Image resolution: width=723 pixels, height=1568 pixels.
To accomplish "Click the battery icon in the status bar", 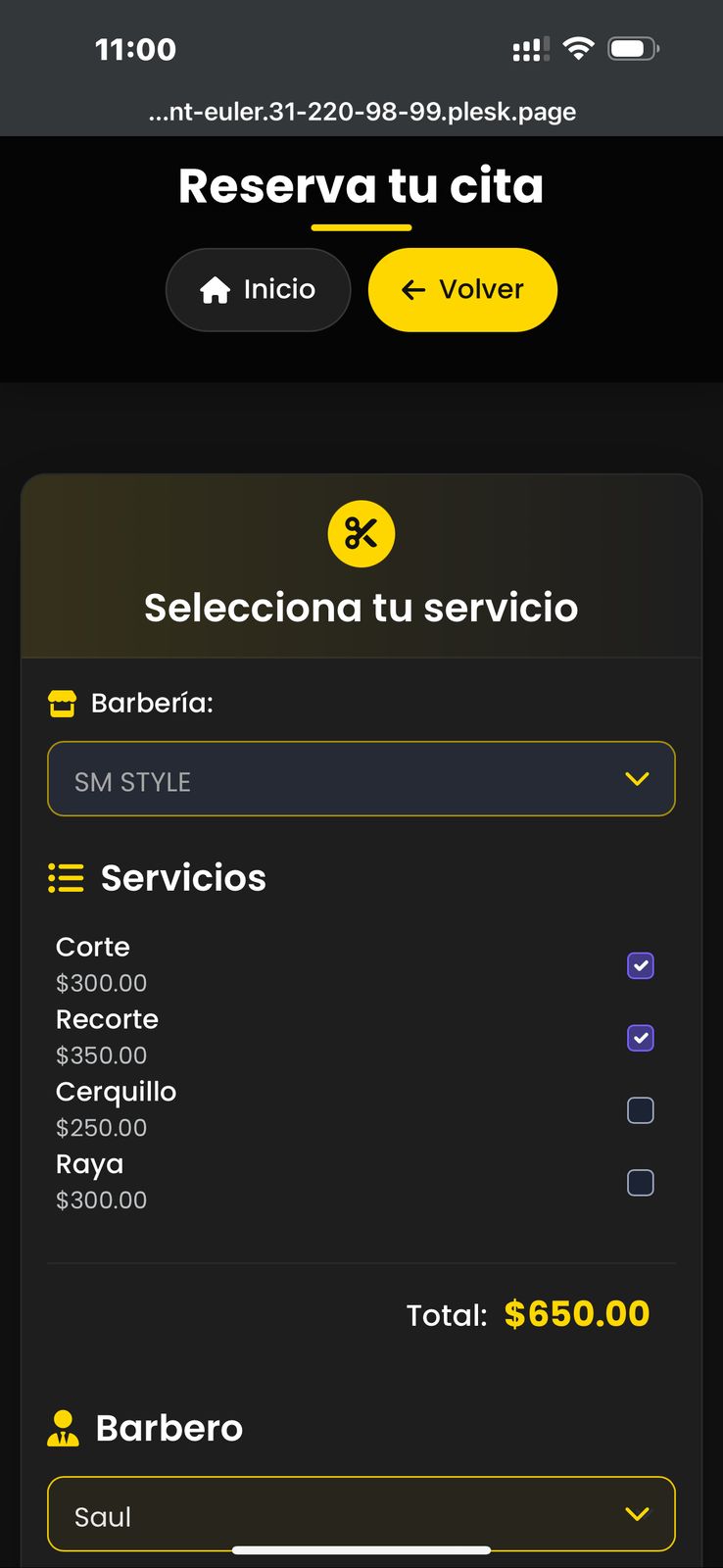I will 633,47.
